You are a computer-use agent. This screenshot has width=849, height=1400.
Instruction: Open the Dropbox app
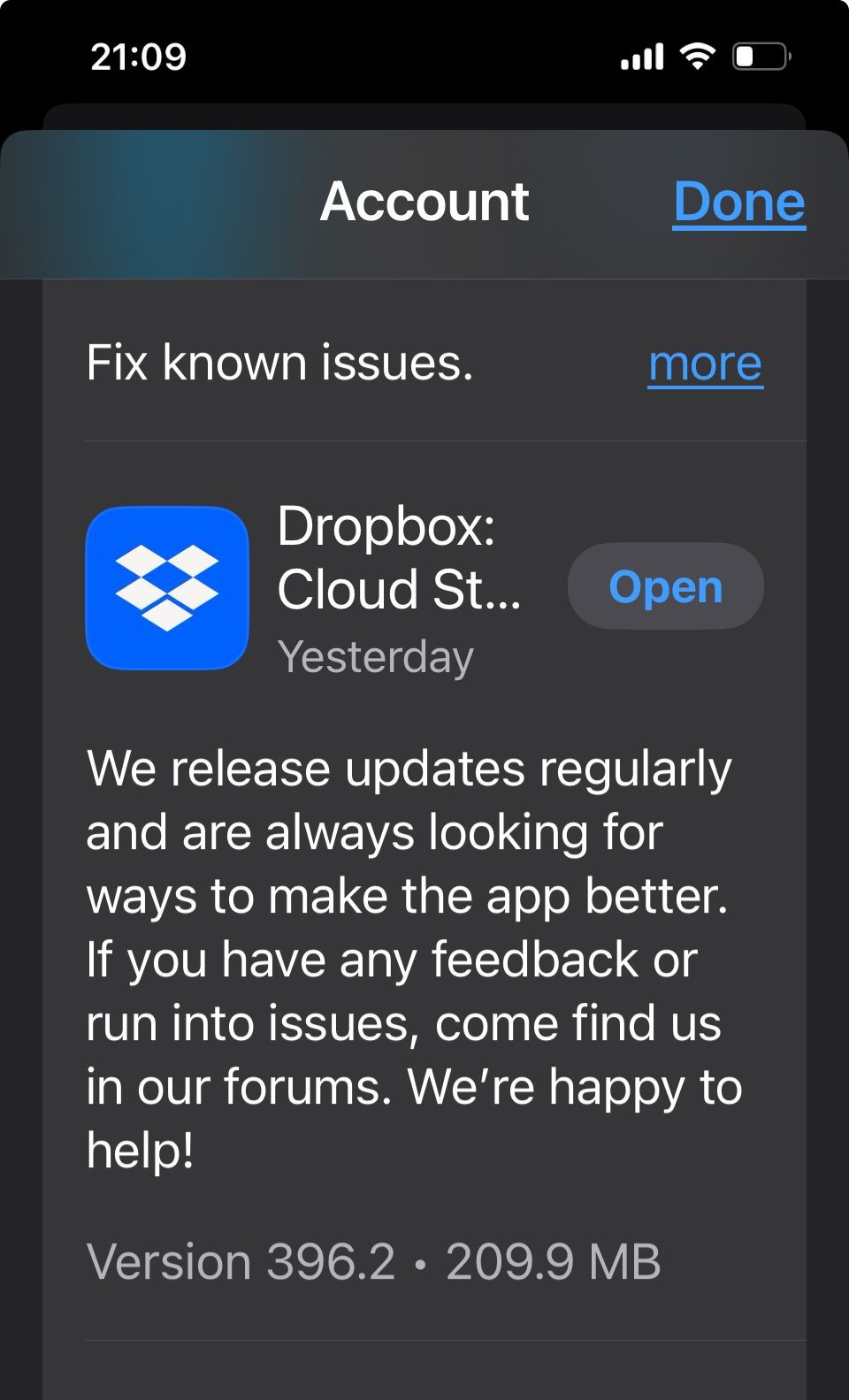[665, 586]
